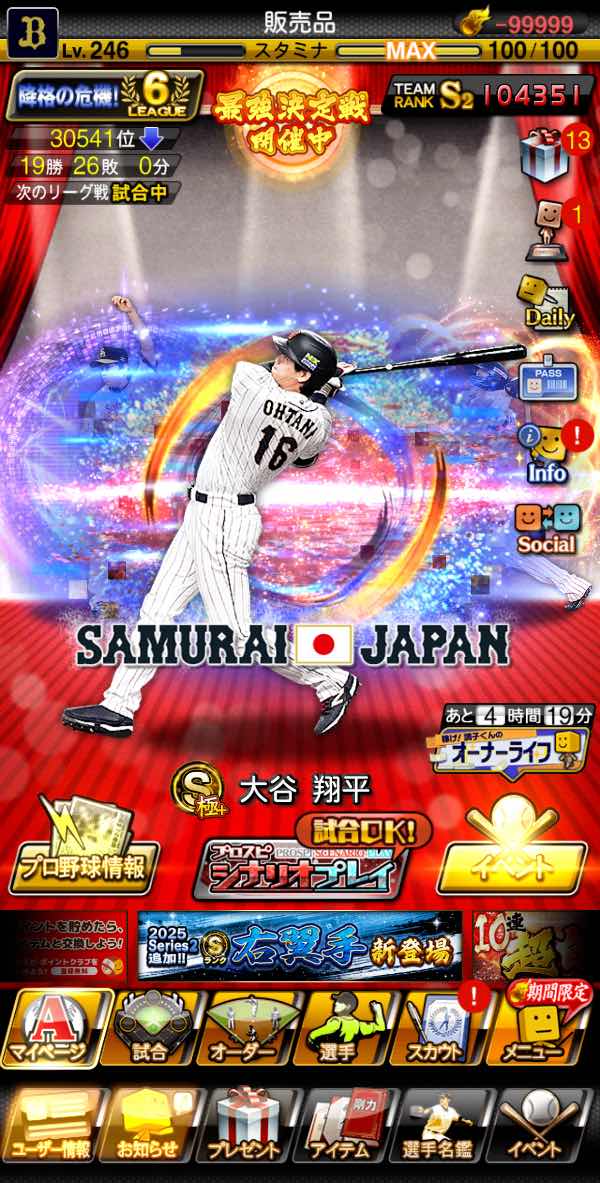
Task: Open the yellow イベント button
Action: [511, 853]
